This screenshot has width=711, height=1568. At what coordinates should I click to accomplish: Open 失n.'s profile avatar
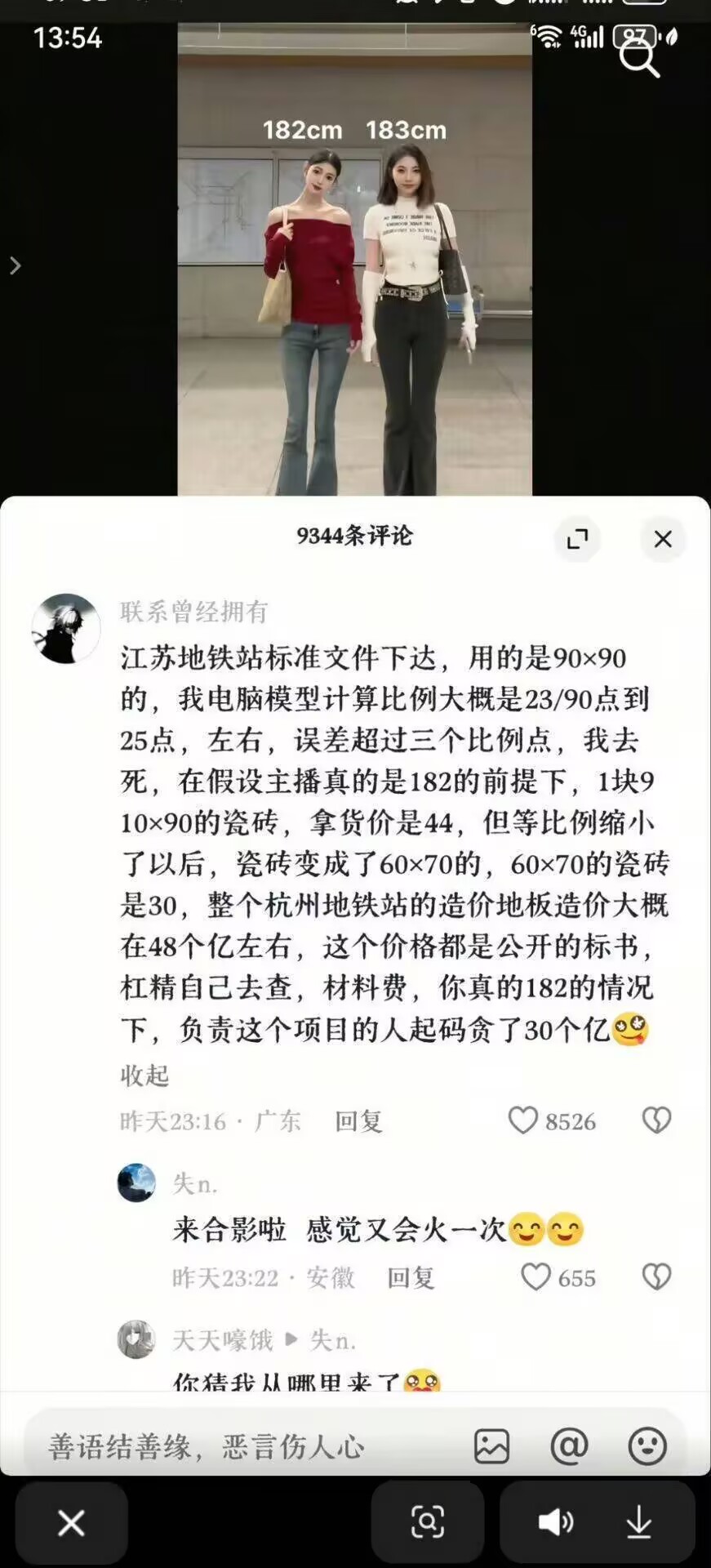136,1183
